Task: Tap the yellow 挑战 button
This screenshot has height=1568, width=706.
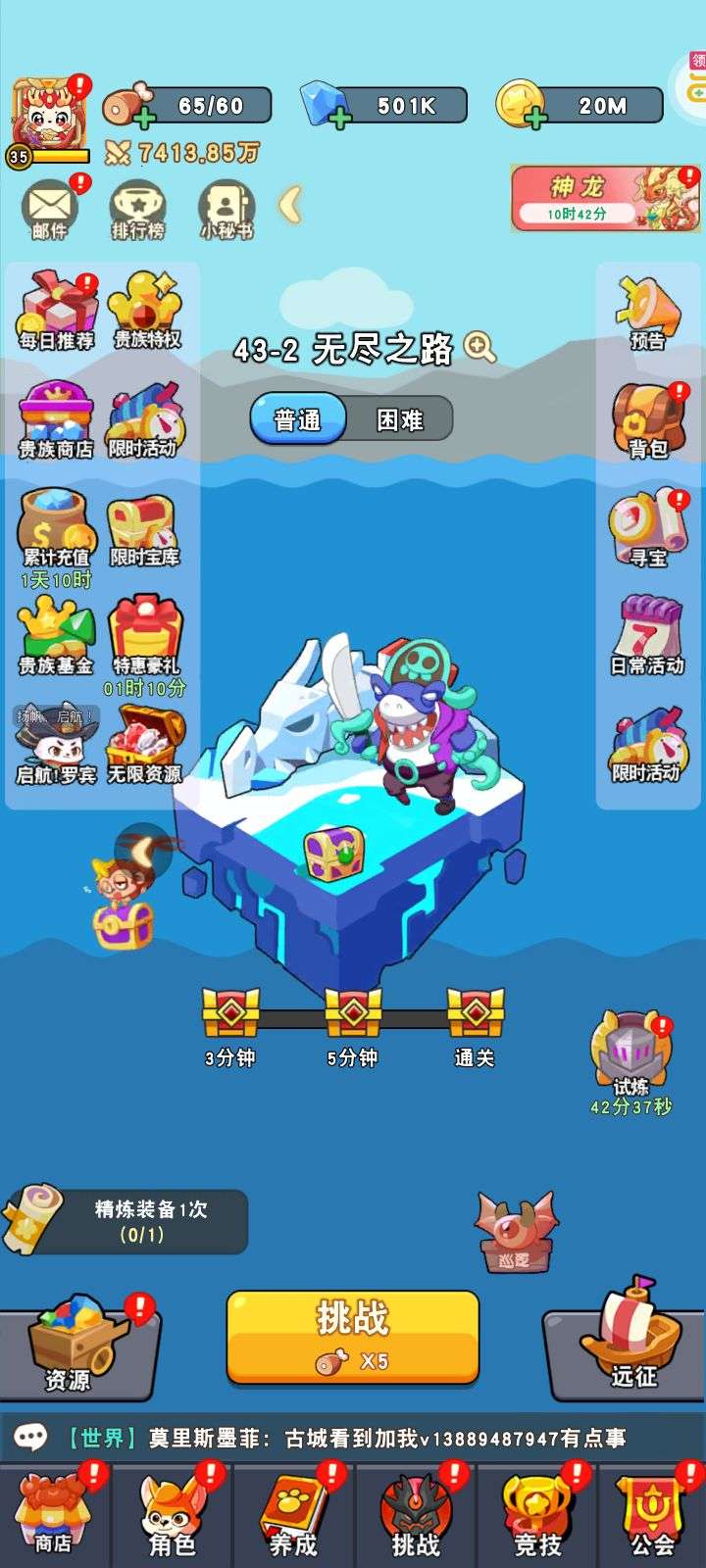Action: [353, 1336]
